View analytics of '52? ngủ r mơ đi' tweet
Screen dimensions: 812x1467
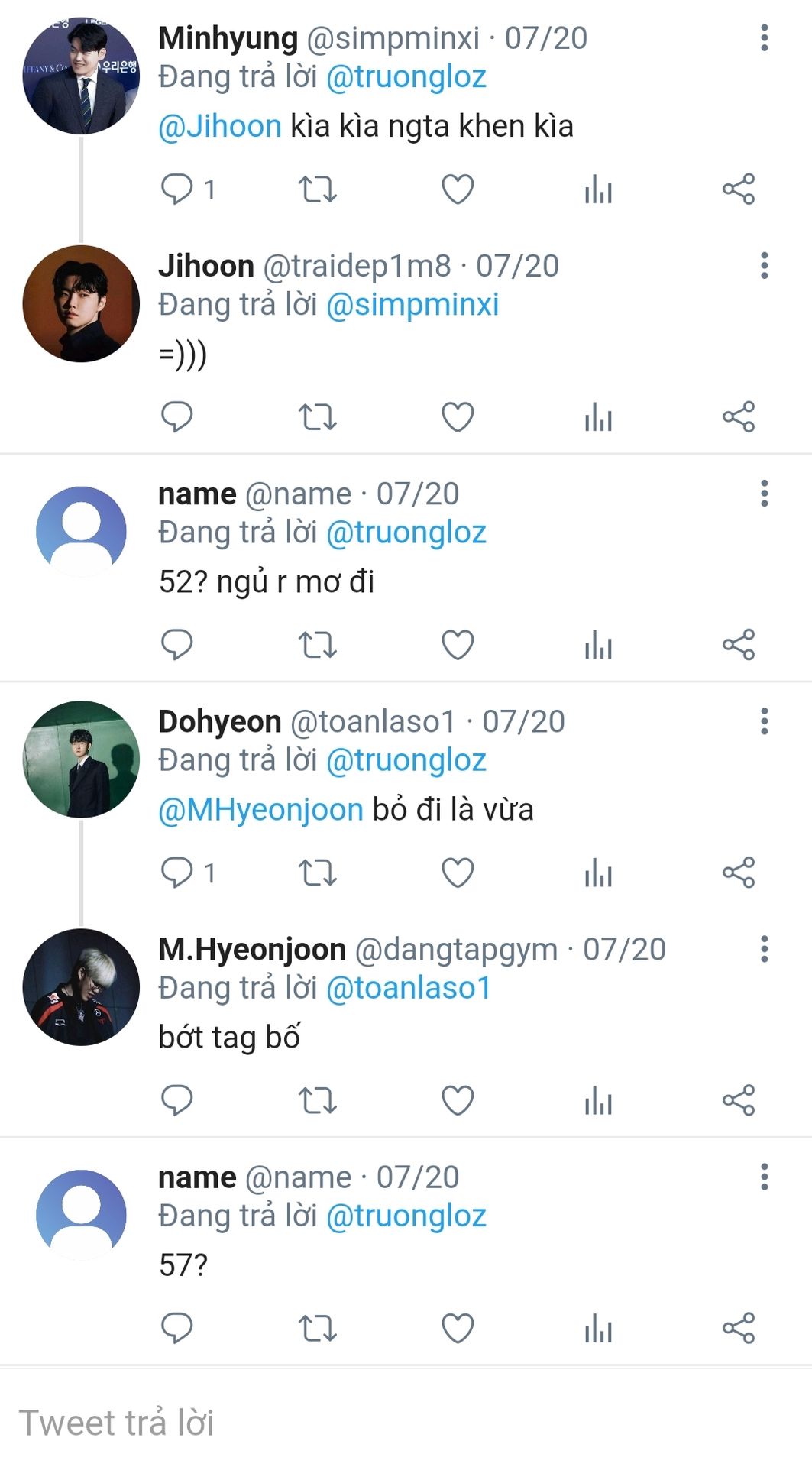pyautogui.click(x=598, y=644)
